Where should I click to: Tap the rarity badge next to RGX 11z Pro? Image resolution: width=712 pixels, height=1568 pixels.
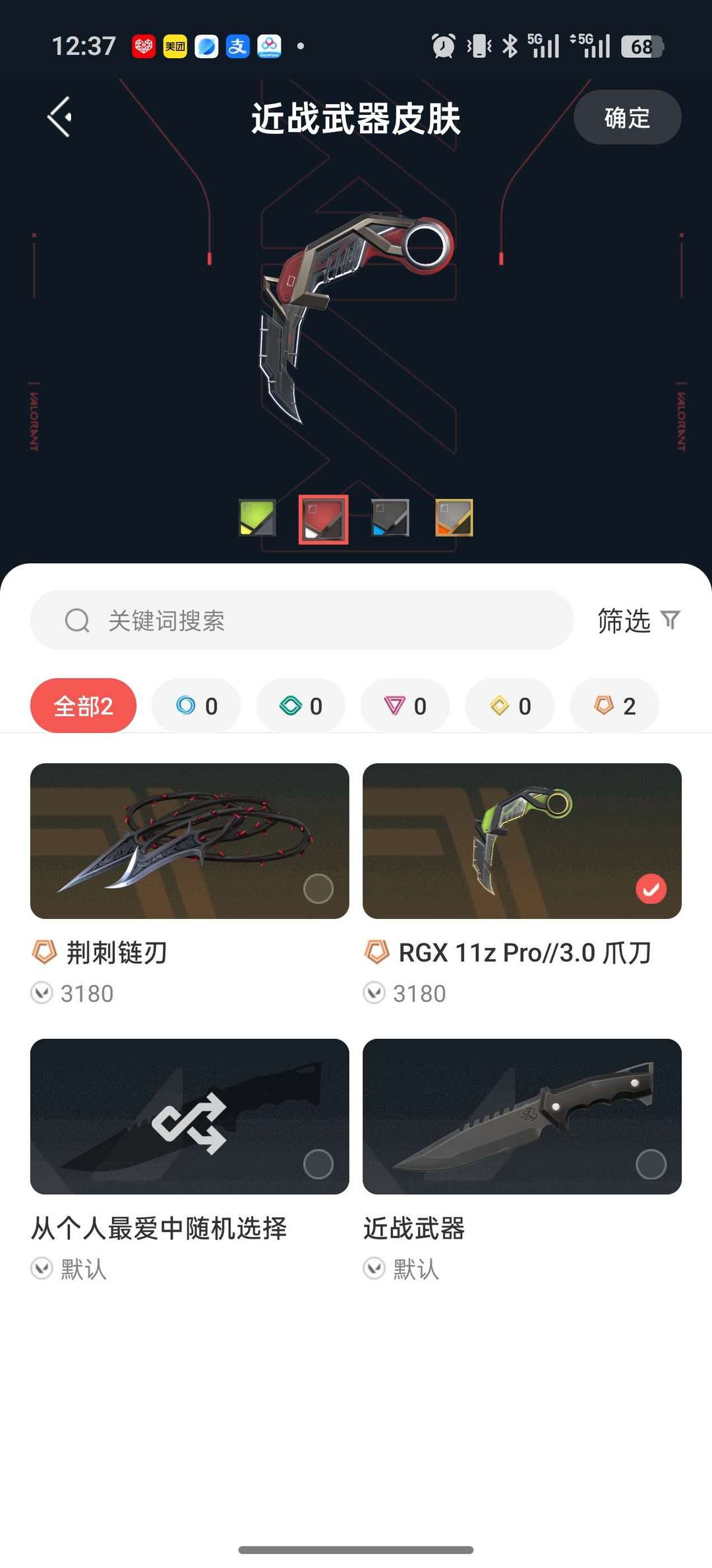click(x=376, y=953)
